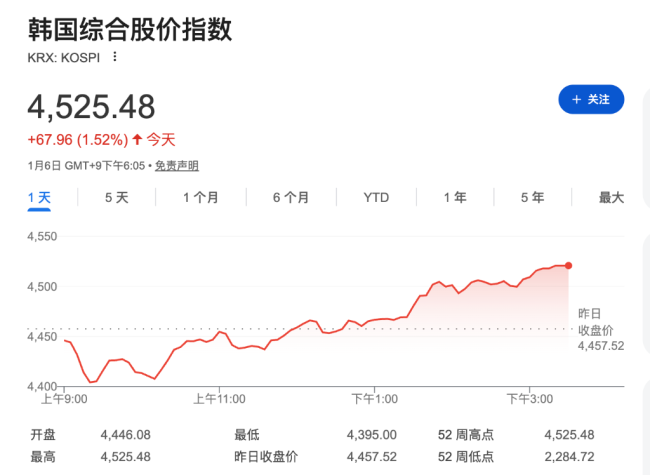Select the 1 天 range tab
The image size is (650, 475).
click(39, 197)
